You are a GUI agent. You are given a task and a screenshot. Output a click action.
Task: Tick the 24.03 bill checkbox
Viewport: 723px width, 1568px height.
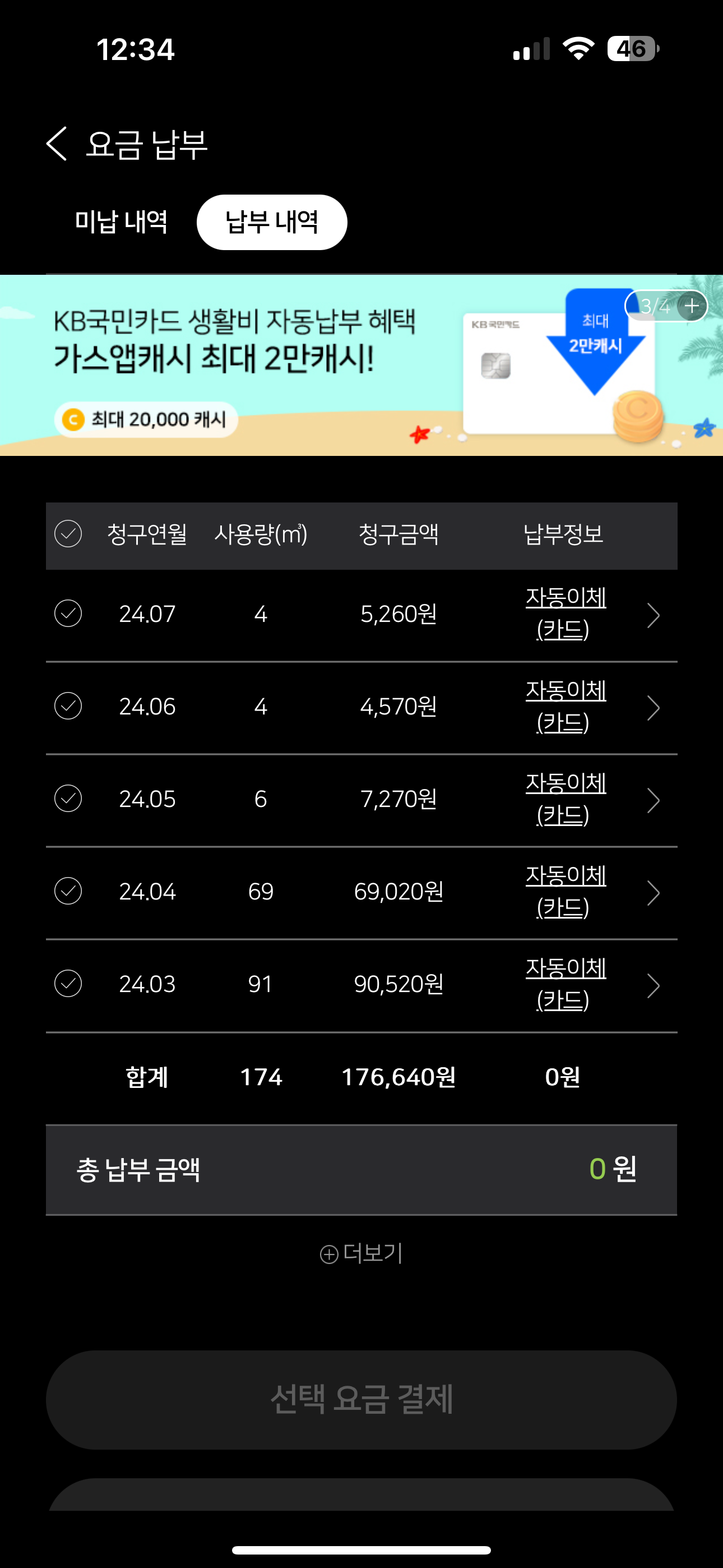pyautogui.click(x=68, y=984)
